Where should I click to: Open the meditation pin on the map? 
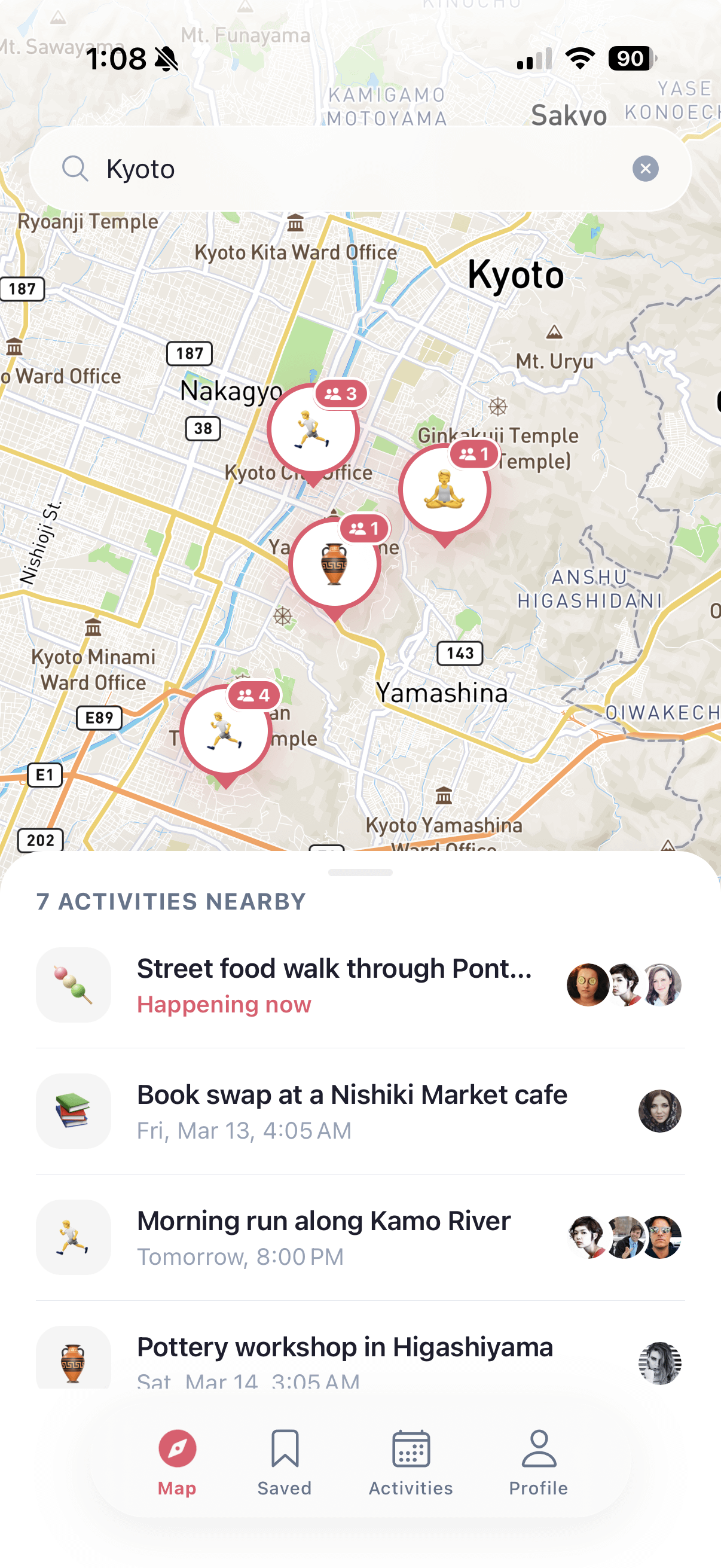tap(444, 490)
